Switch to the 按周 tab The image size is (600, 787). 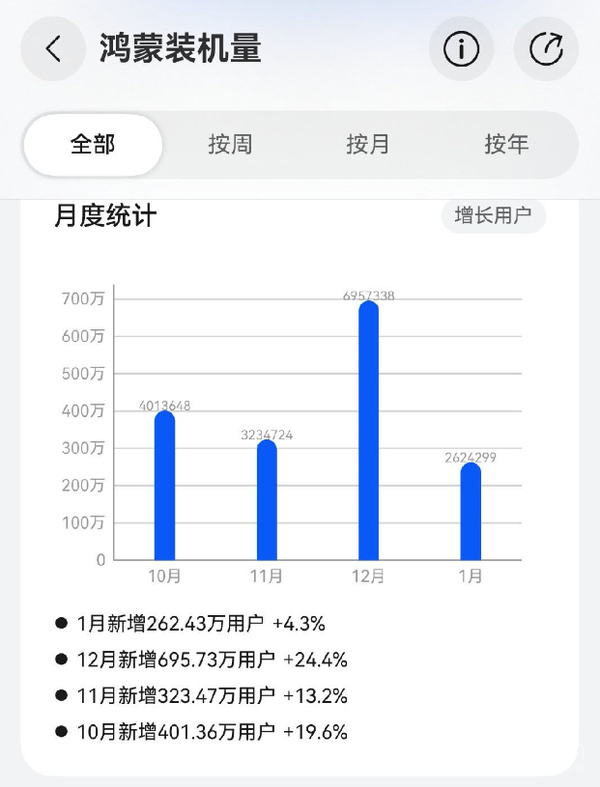[230, 145]
